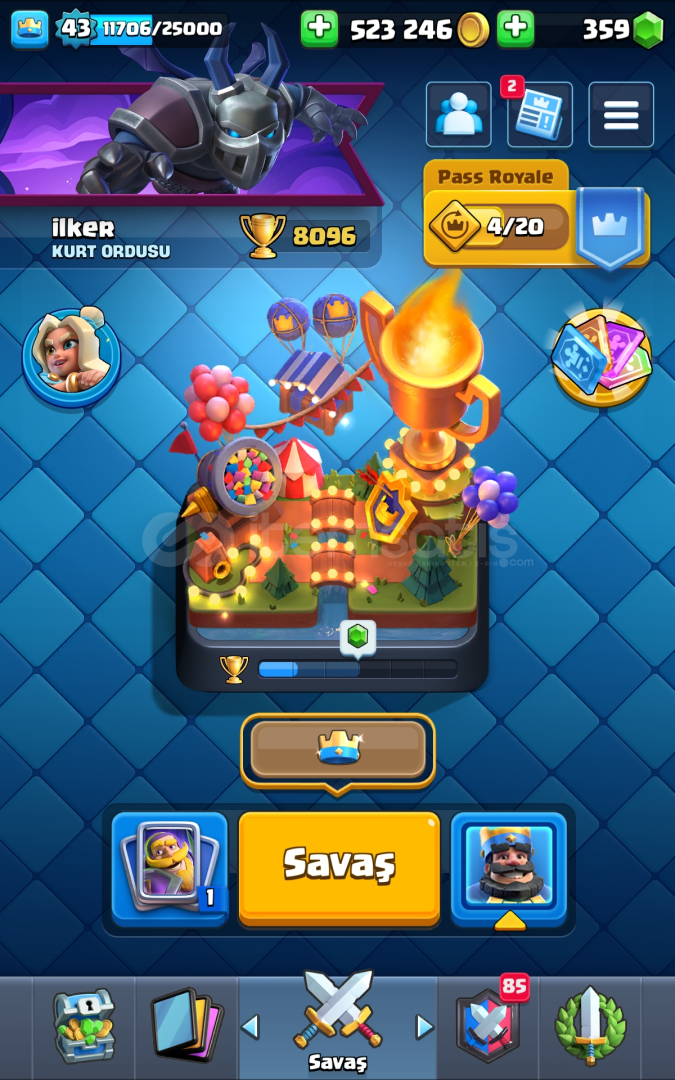The height and width of the screenshot is (1080, 675).
Task: Buy gems using the gem plus button
Action: pyautogui.click(x=515, y=28)
